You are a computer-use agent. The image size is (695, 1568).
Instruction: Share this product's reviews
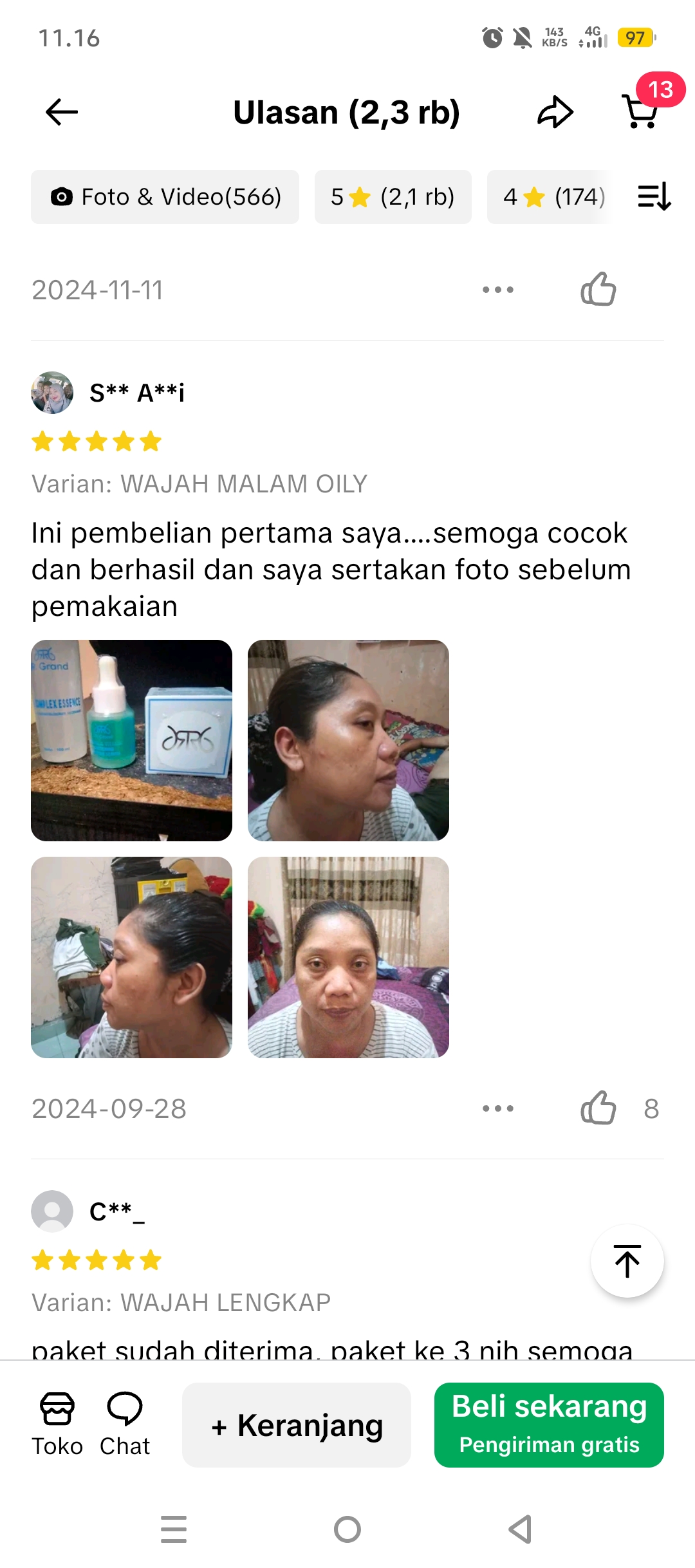tap(556, 112)
